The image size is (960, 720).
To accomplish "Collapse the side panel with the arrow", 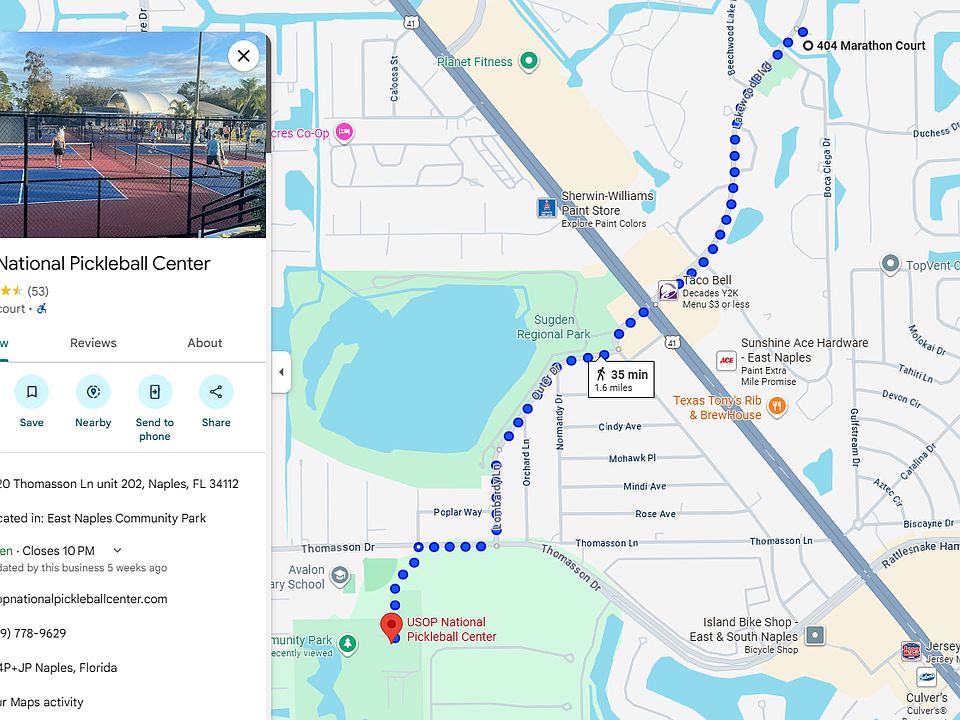I will (x=281, y=372).
